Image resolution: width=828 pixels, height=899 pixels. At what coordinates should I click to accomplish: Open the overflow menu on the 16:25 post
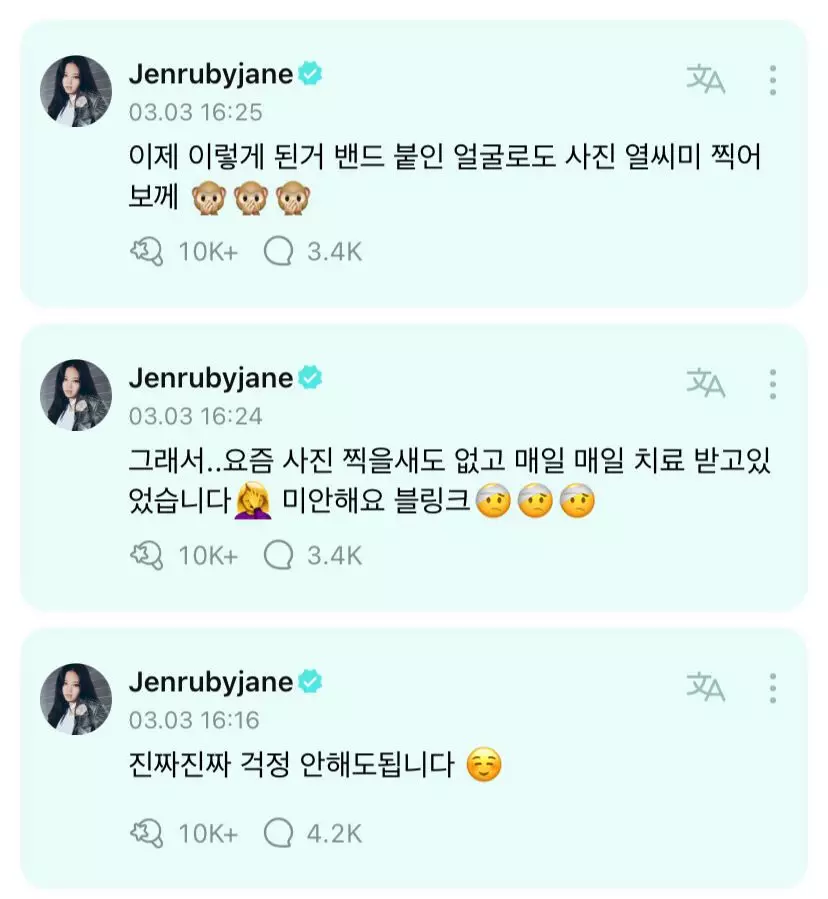773,80
